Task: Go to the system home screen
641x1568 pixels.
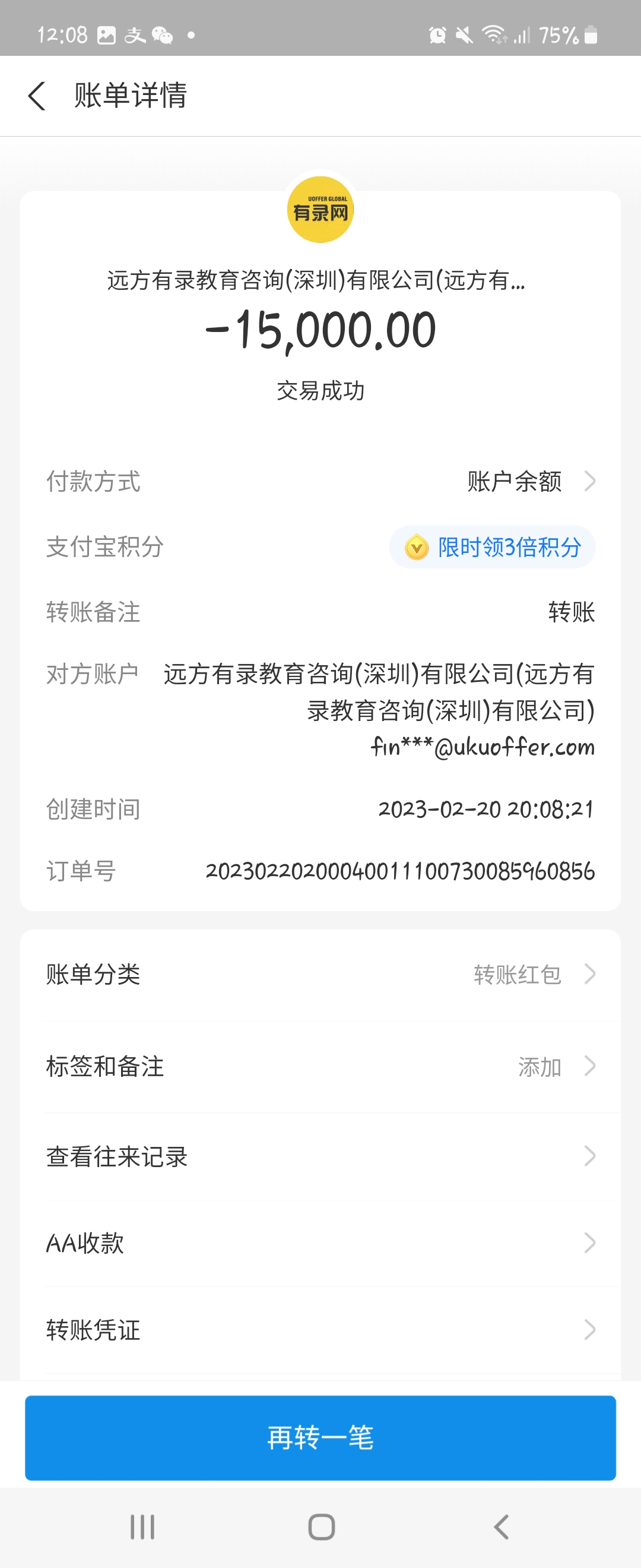Action: pos(321,1526)
